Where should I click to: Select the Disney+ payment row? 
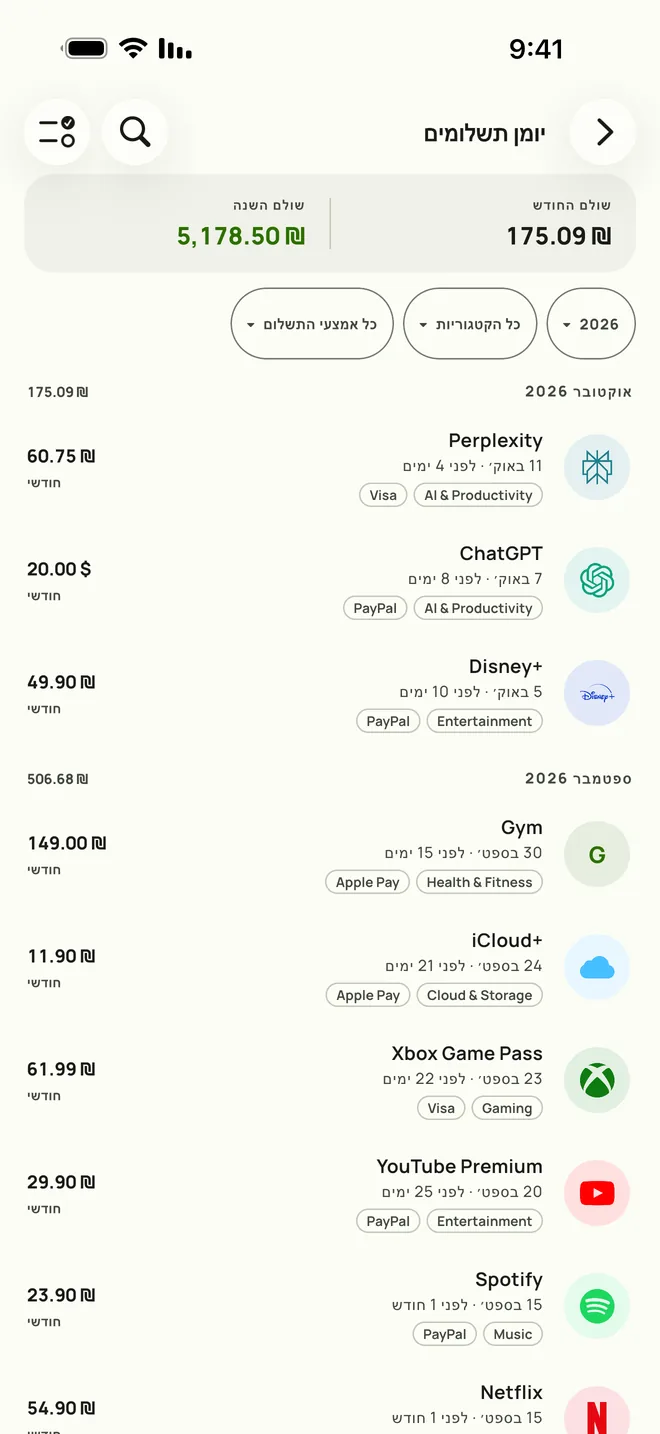pyautogui.click(x=330, y=694)
